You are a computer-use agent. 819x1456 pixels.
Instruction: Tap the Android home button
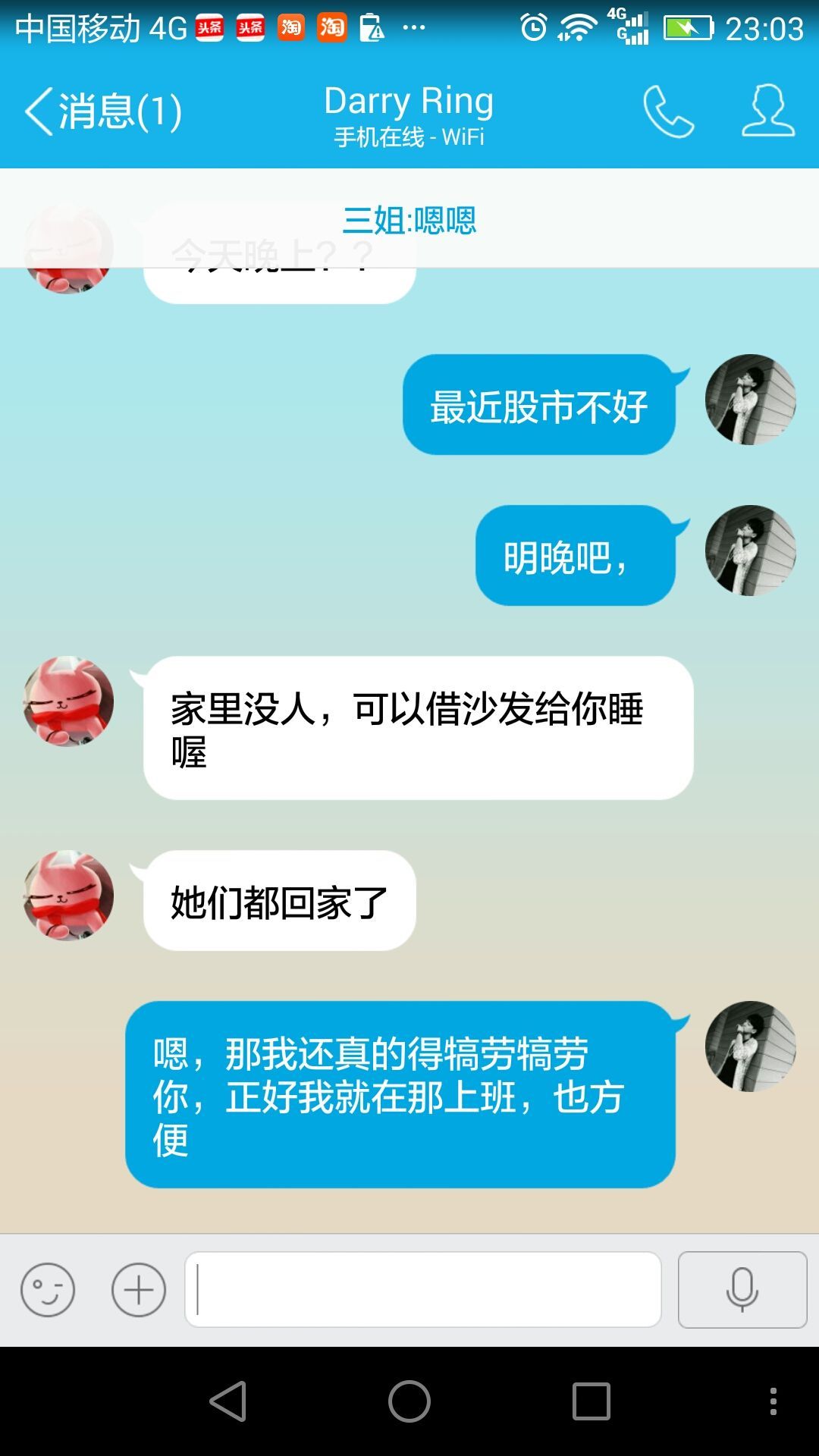pyautogui.click(x=409, y=1401)
